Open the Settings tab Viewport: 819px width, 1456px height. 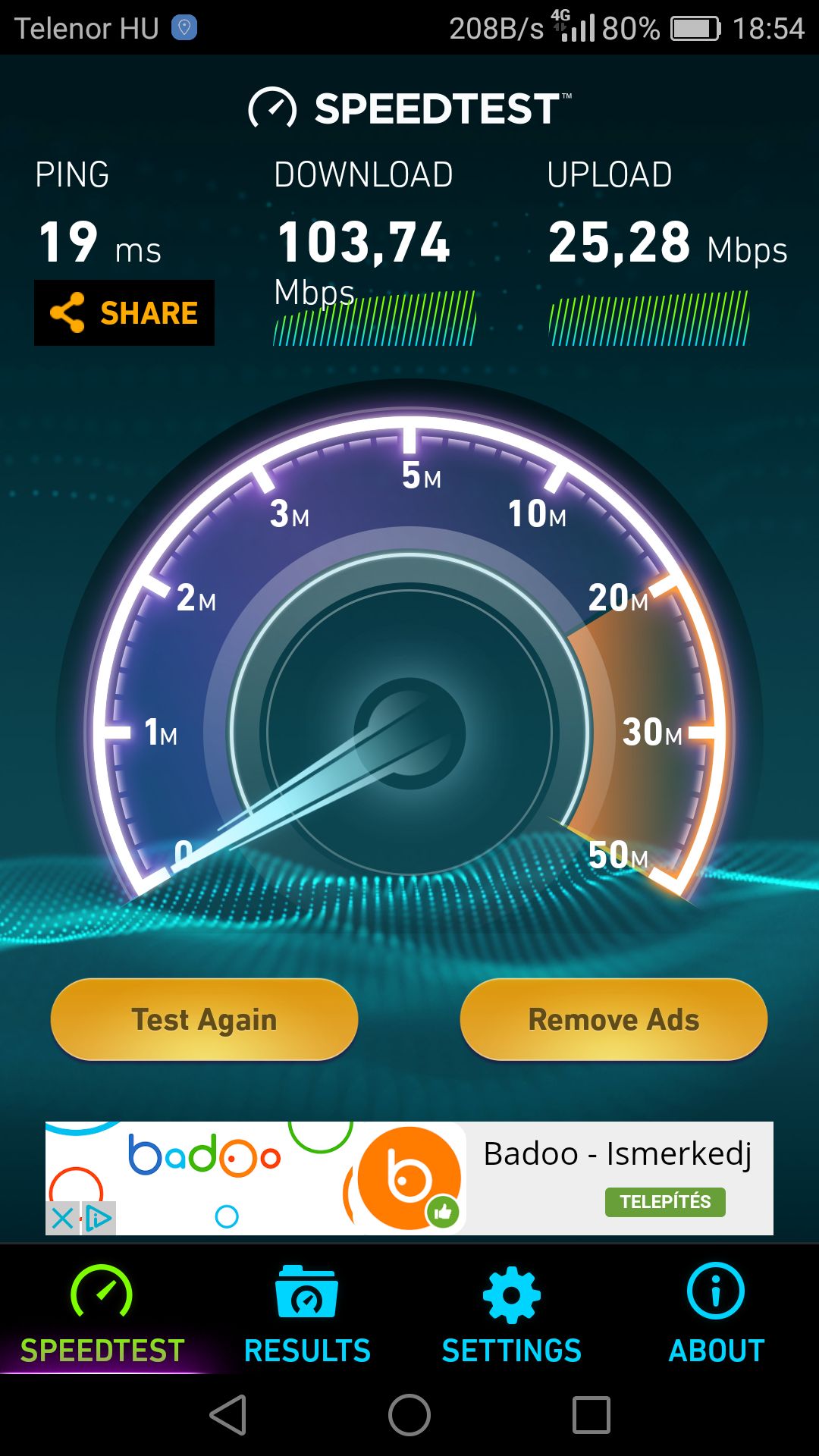point(512,1315)
